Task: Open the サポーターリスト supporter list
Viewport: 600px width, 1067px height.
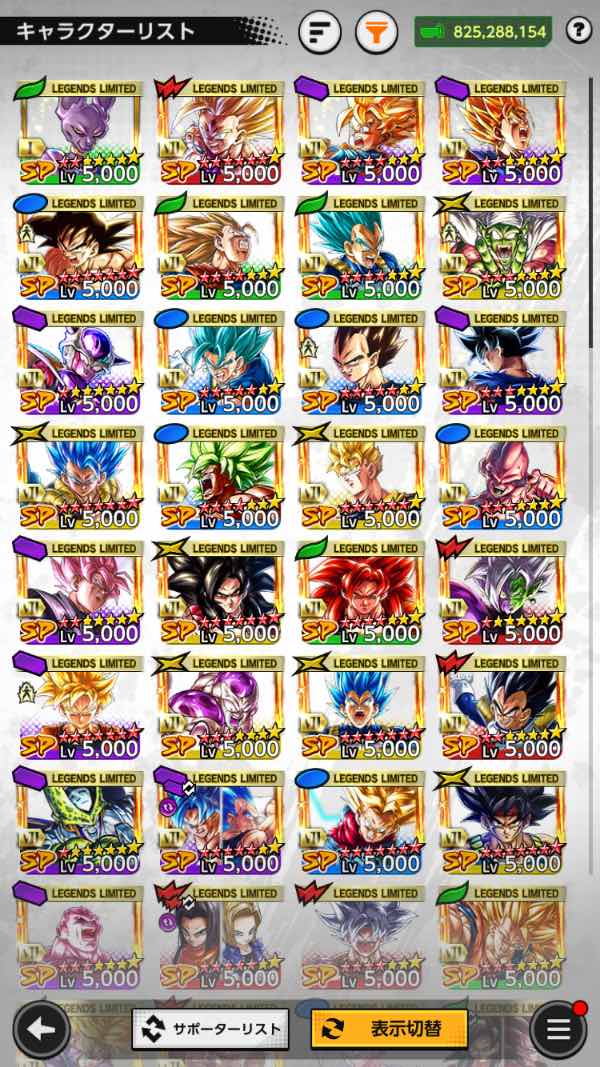Action: (210, 1029)
